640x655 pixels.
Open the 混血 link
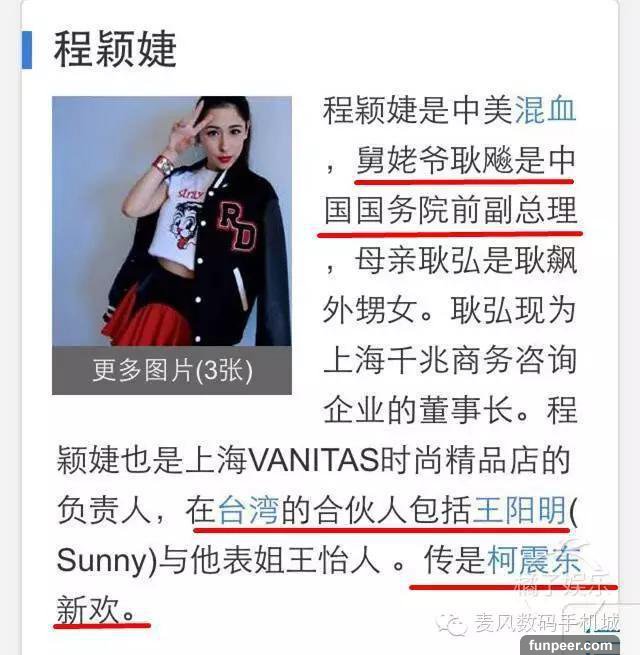546,109
